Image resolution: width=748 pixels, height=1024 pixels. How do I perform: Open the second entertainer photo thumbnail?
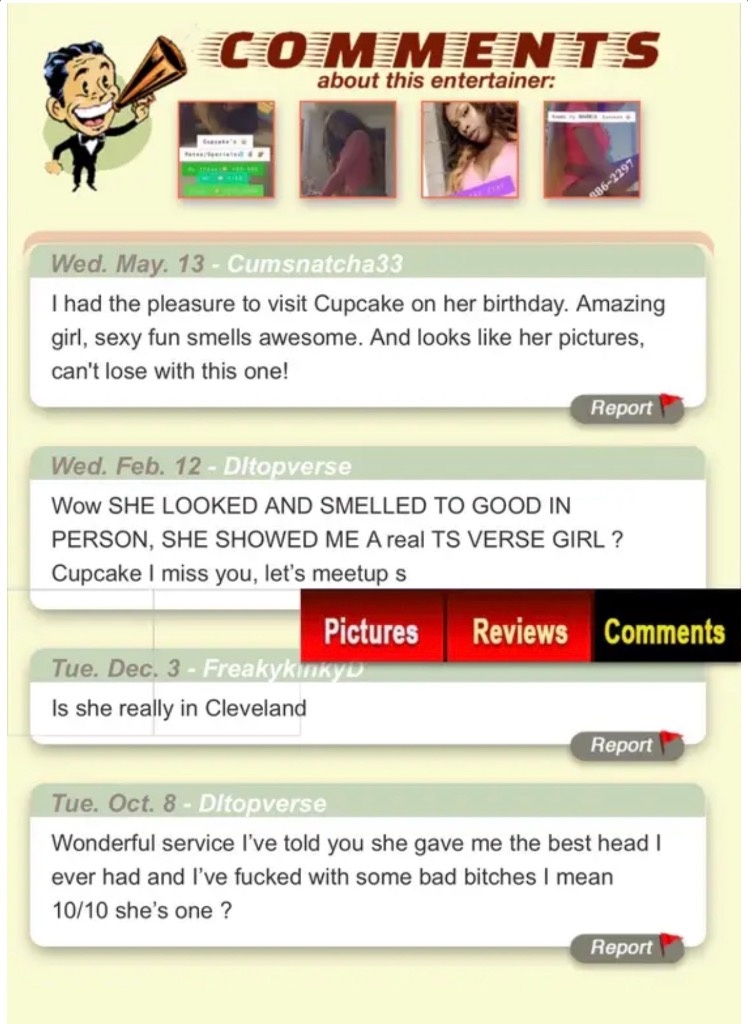click(348, 149)
